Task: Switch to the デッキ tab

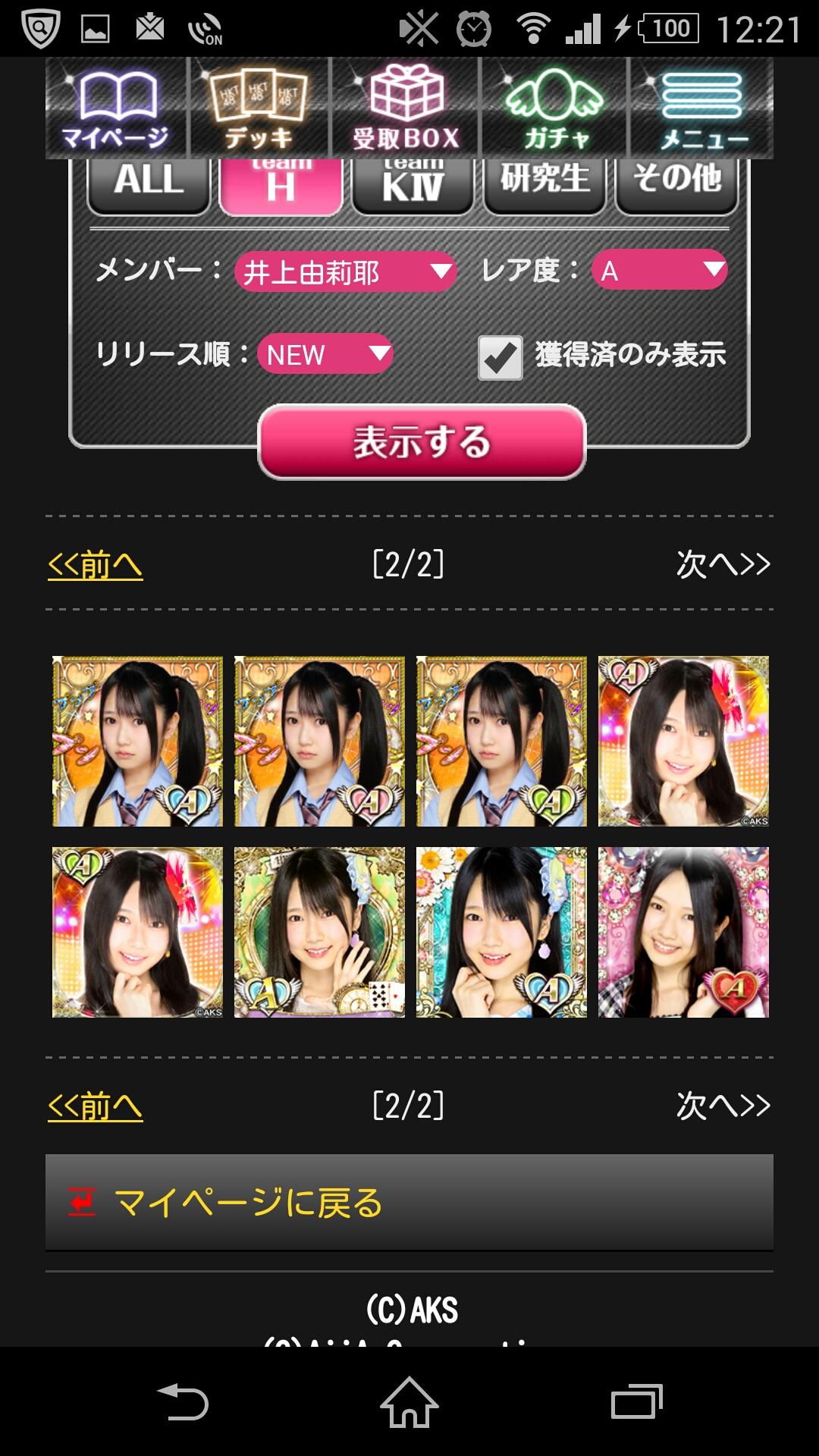Action: coord(259,108)
